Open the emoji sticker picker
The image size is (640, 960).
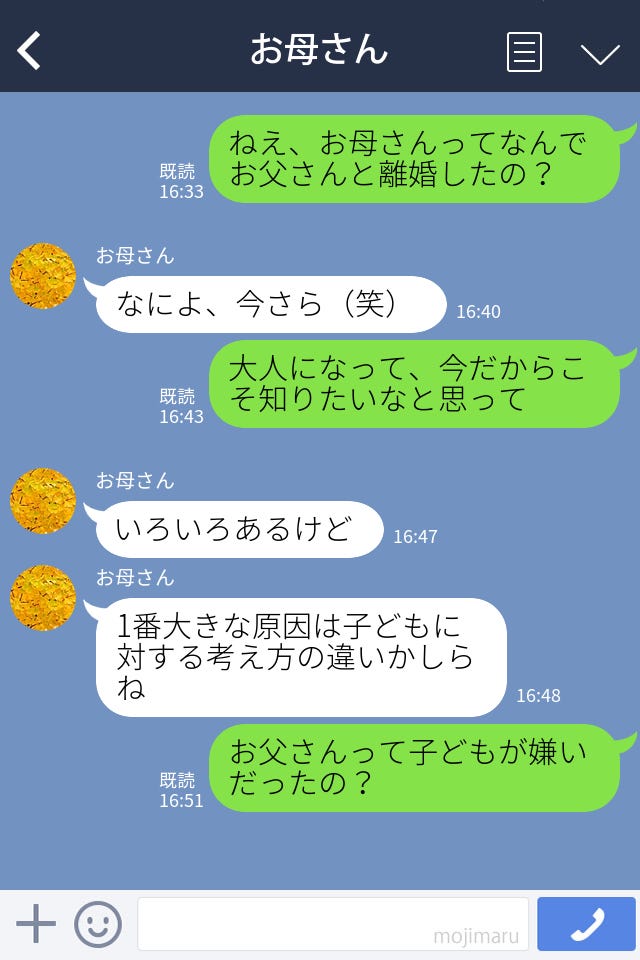(98, 924)
